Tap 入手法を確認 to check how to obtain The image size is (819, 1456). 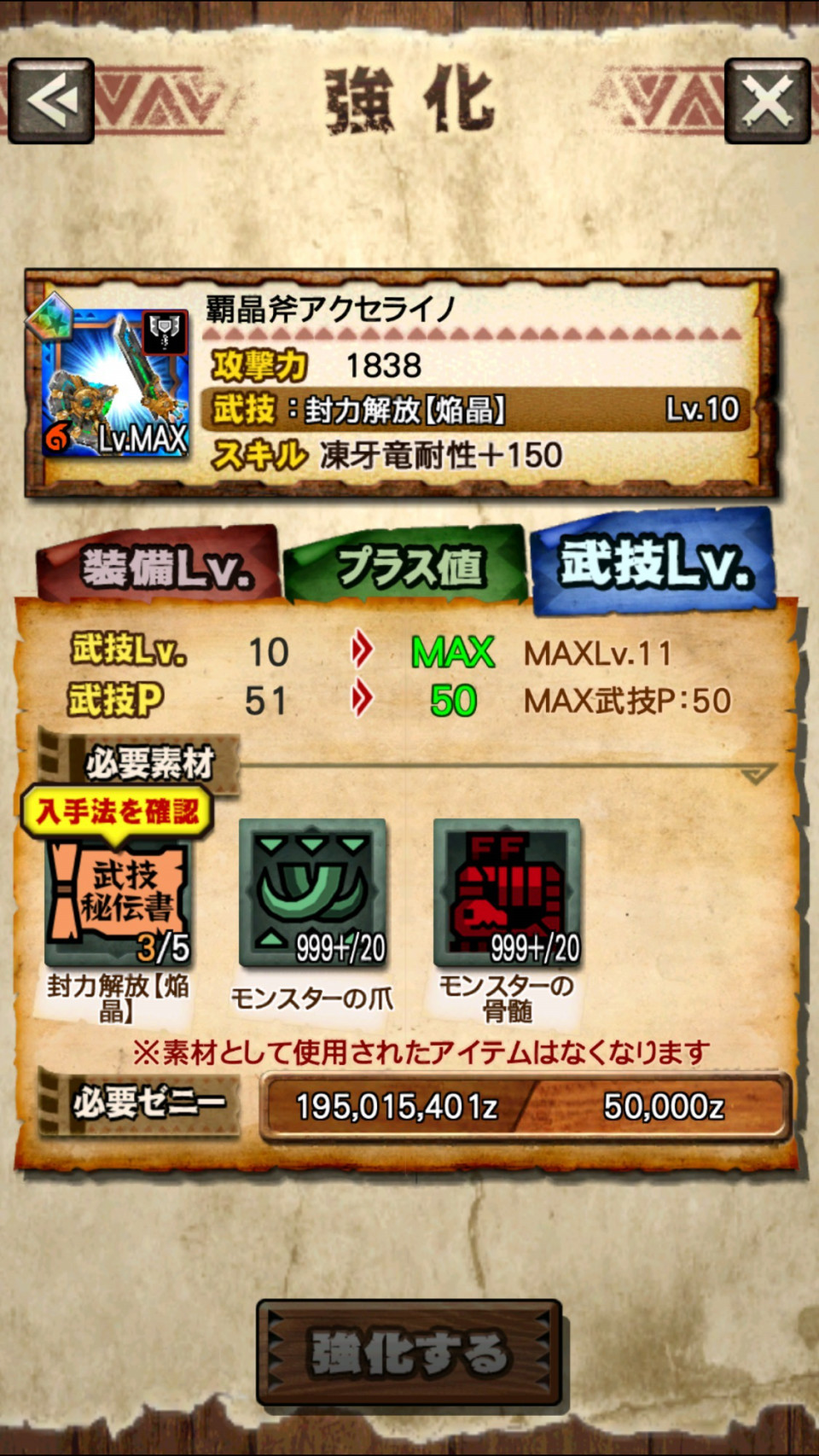pos(118,811)
